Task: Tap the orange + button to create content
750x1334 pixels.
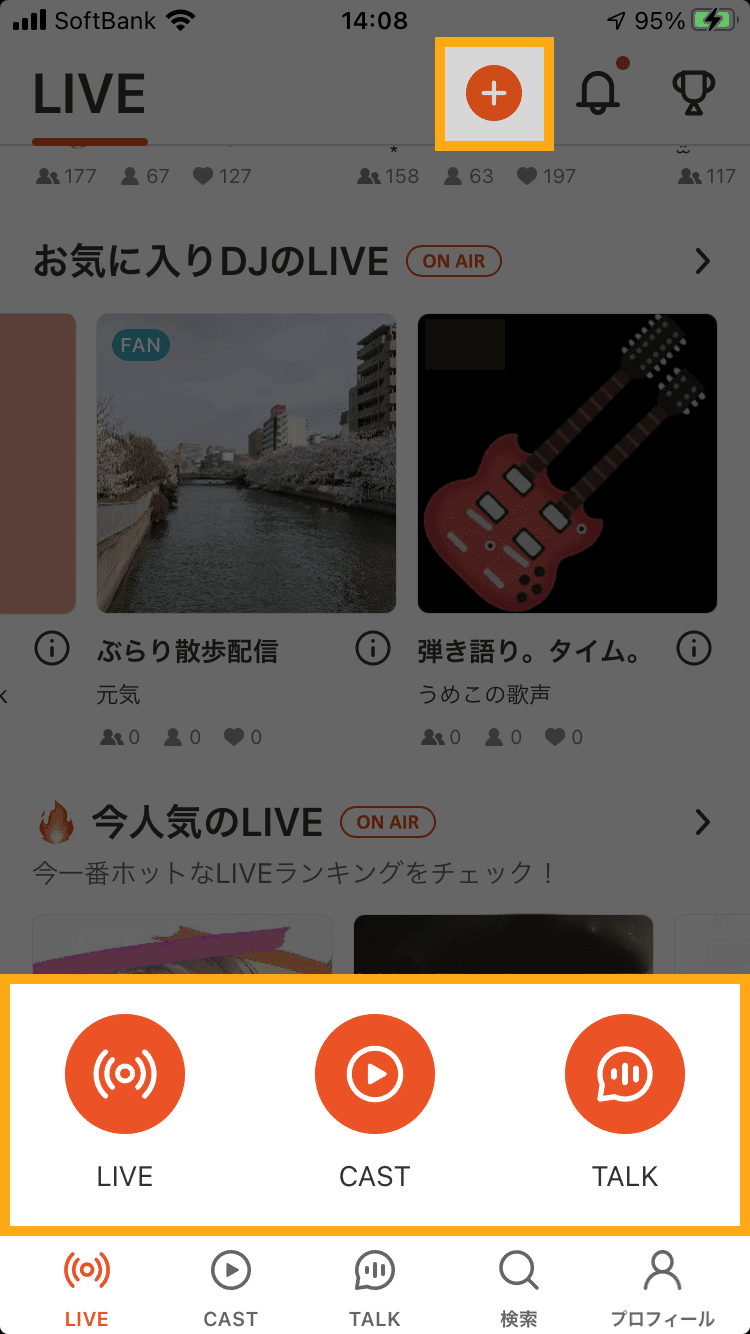Action: (493, 93)
